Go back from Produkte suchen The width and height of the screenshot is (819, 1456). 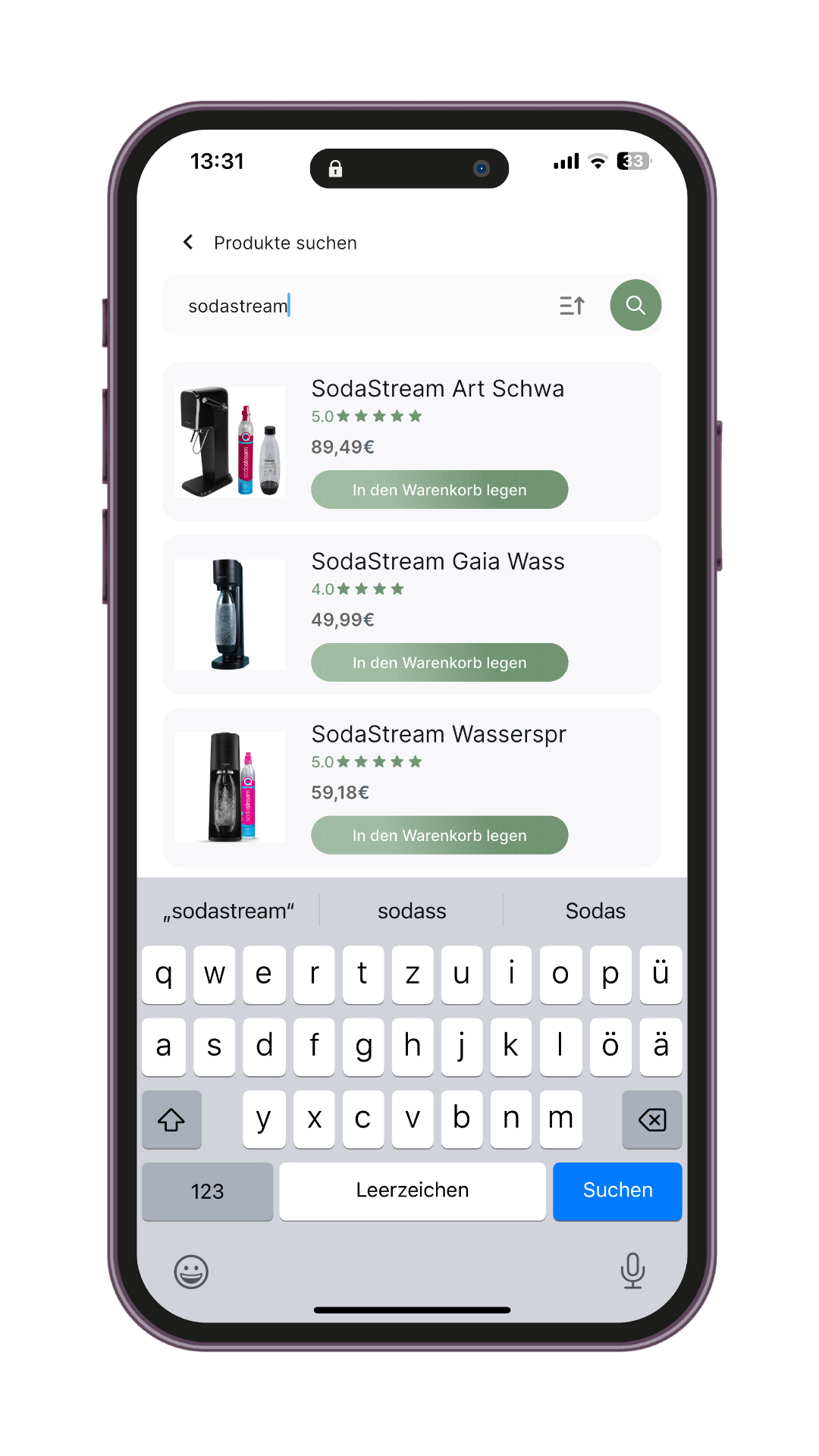coord(188,242)
